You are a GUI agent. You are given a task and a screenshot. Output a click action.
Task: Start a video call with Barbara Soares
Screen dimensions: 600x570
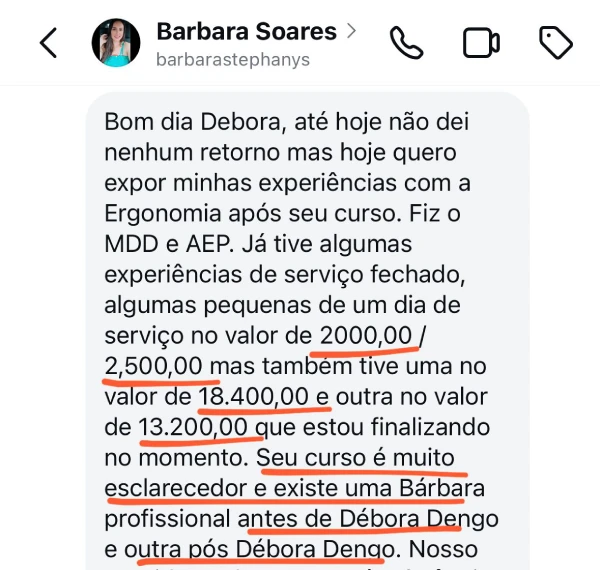pyautogui.click(x=481, y=43)
